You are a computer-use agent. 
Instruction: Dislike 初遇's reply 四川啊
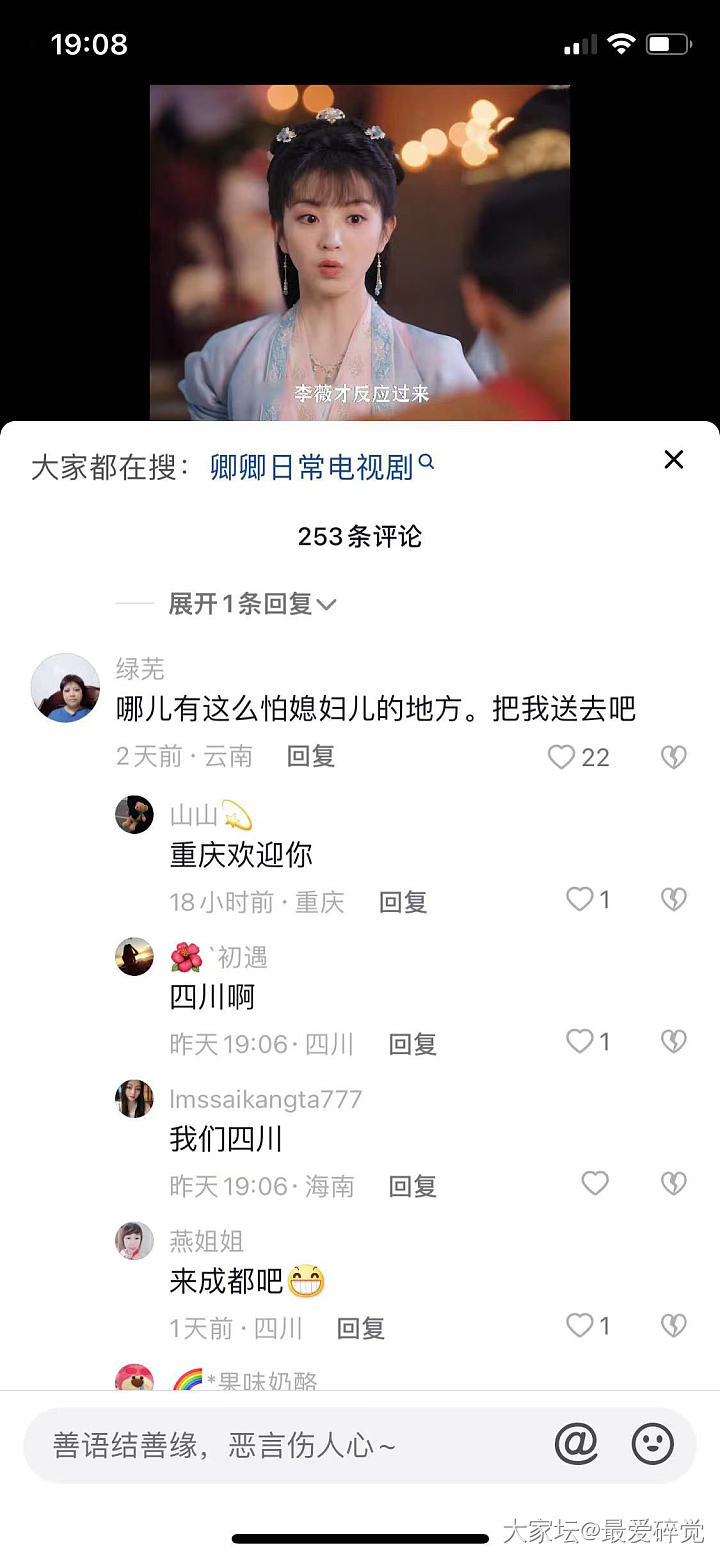pos(674,1042)
